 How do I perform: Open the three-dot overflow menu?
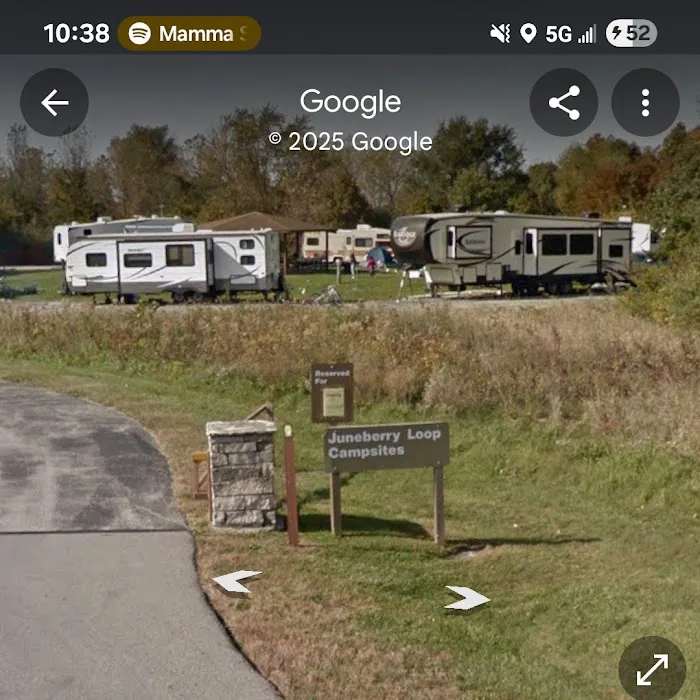[x=645, y=102]
